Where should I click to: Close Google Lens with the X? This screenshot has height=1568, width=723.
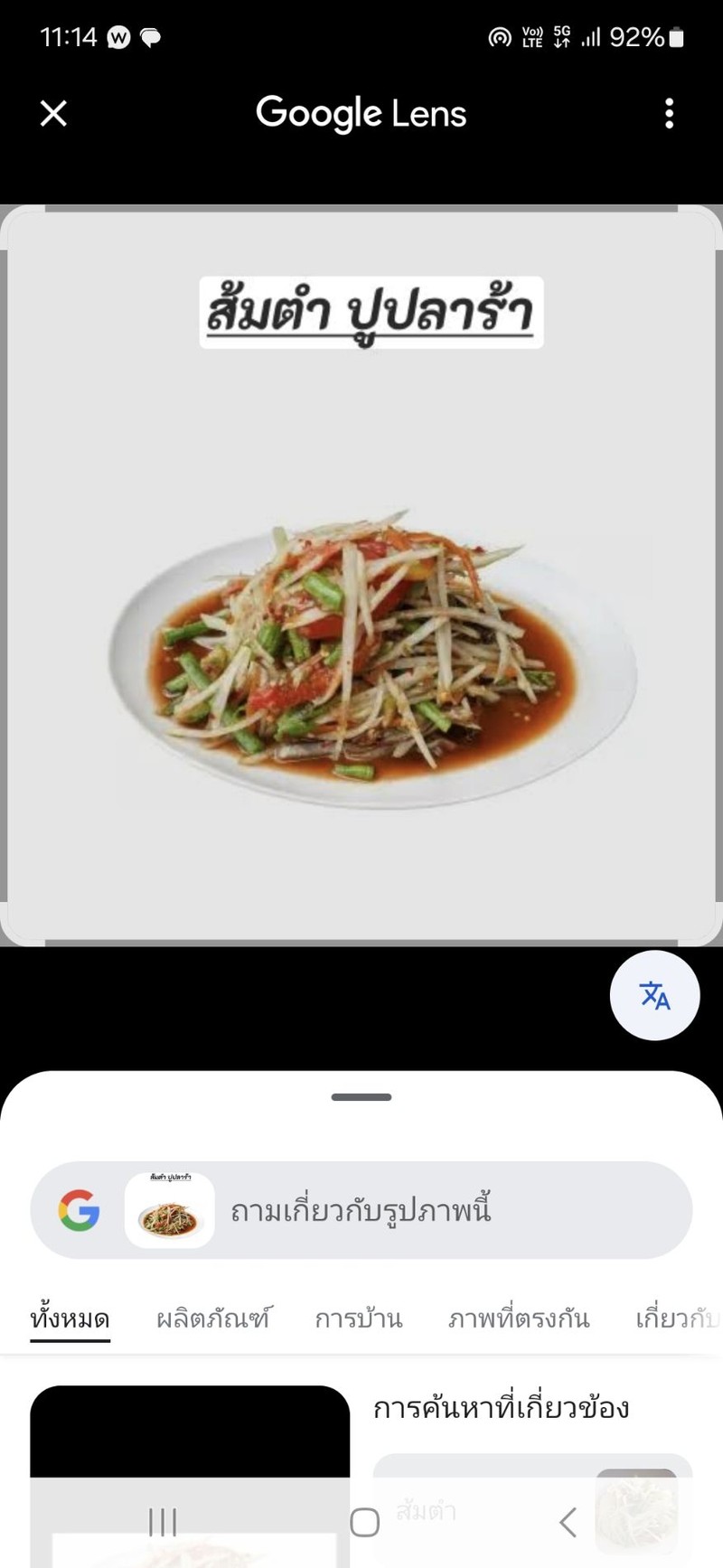pyautogui.click(x=54, y=114)
